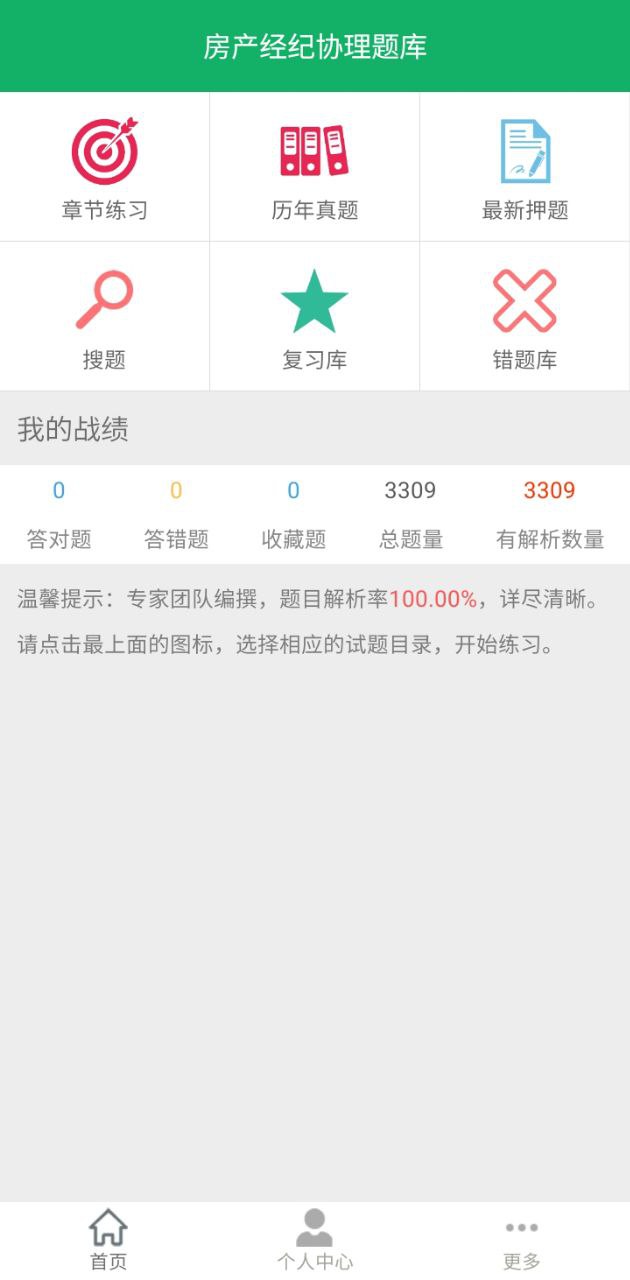630x1280 pixels.
Task: Open the 更多 more tab
Action: pyautogui.click(x=521, y=1240)
